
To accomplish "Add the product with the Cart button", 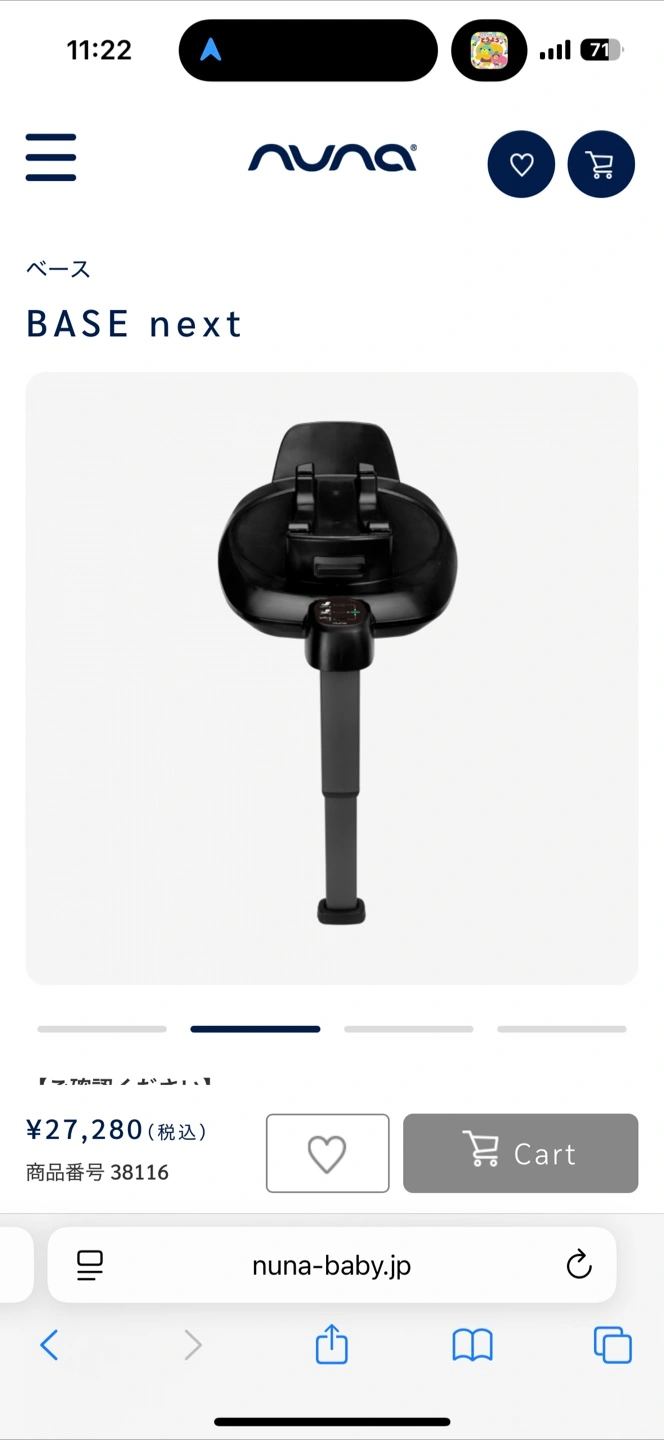I will pyautogui.click(x=520, y=1153).
